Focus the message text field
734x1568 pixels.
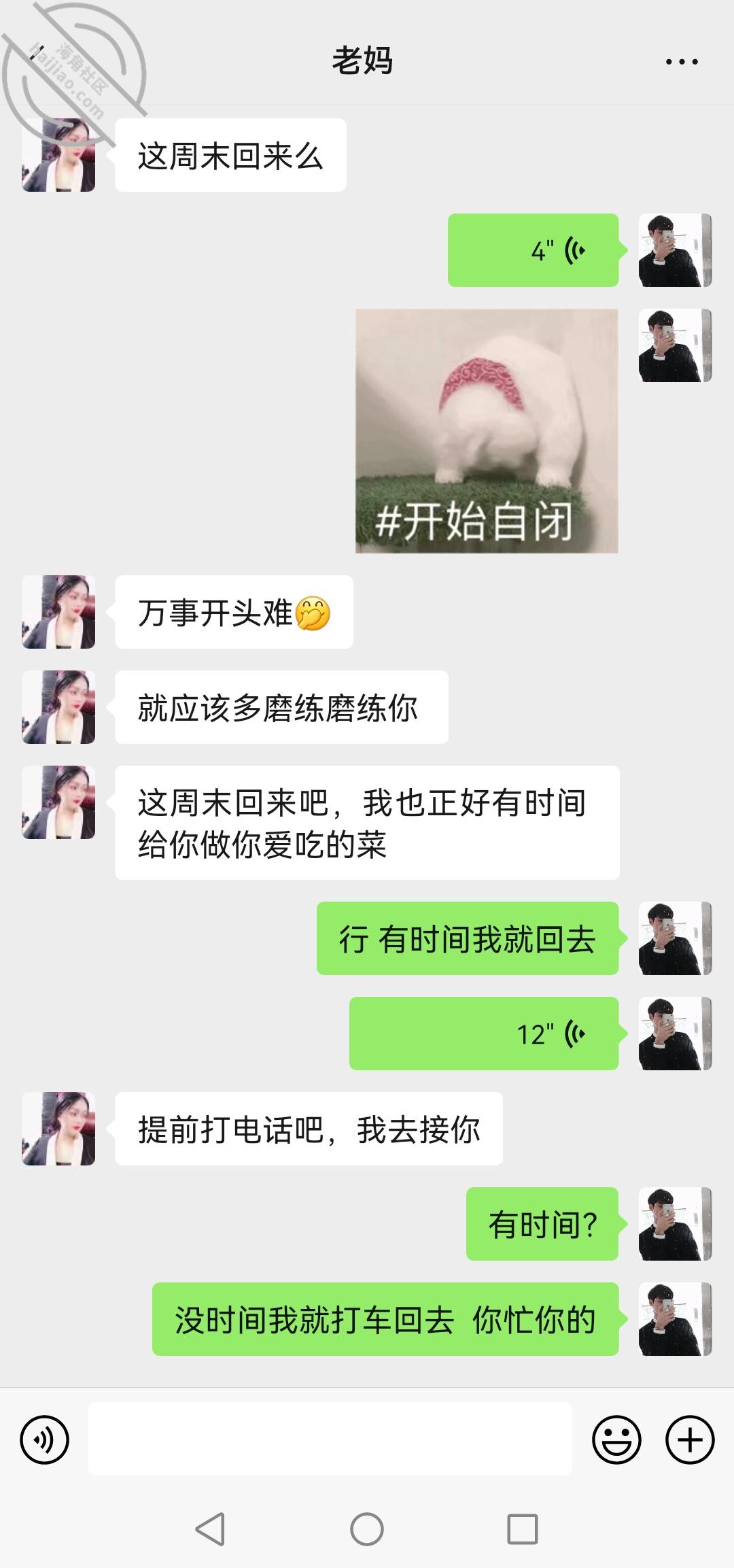point(330,1439)
